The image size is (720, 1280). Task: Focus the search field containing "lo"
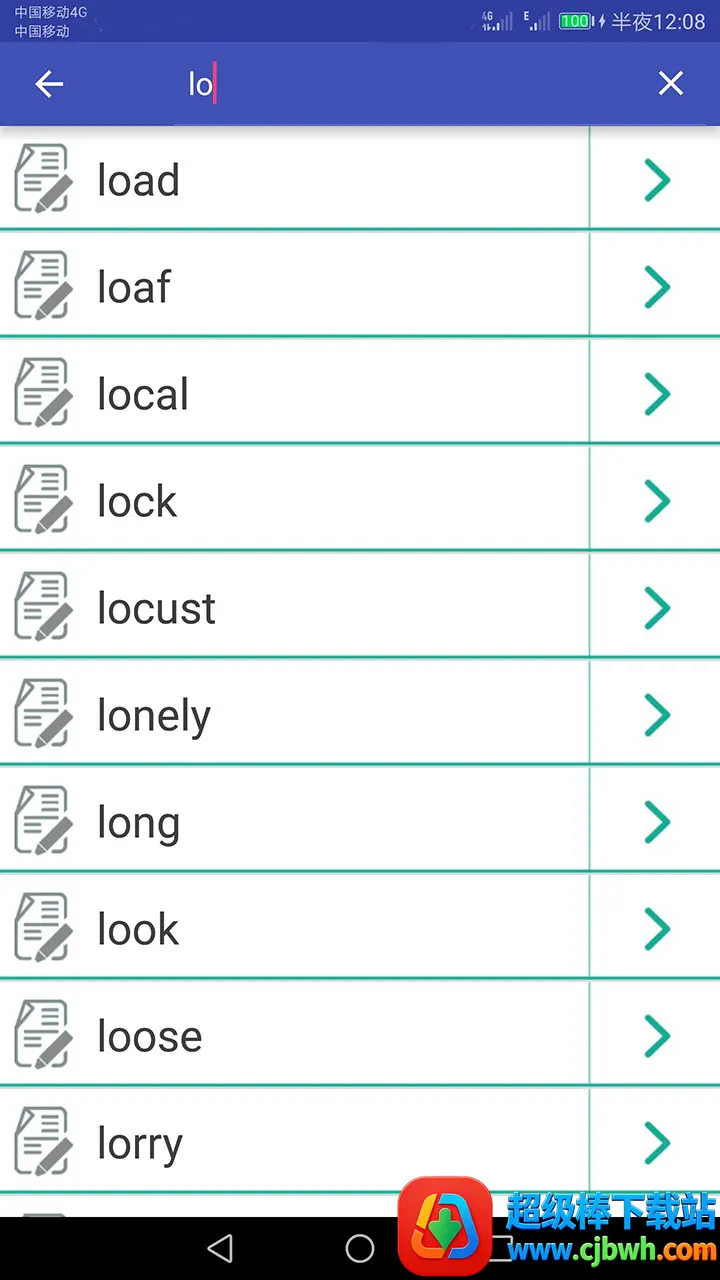400,85
